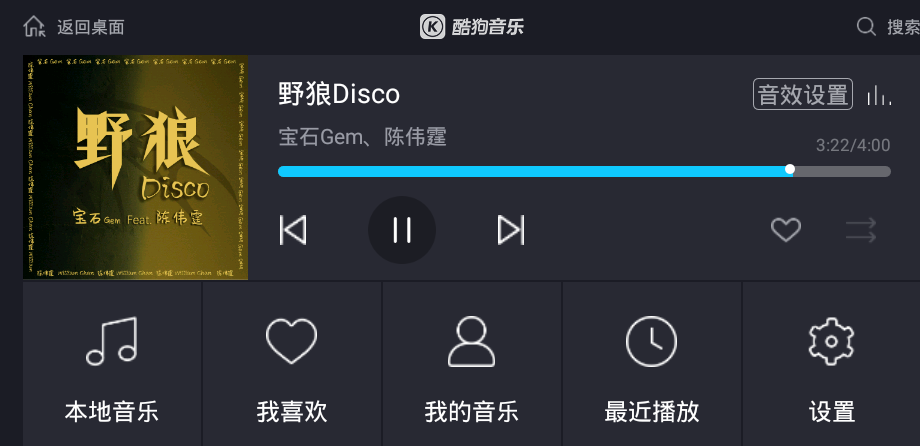920x446 pixels.
Task: Open the equalizer bars icon
Action: point(879,95)
